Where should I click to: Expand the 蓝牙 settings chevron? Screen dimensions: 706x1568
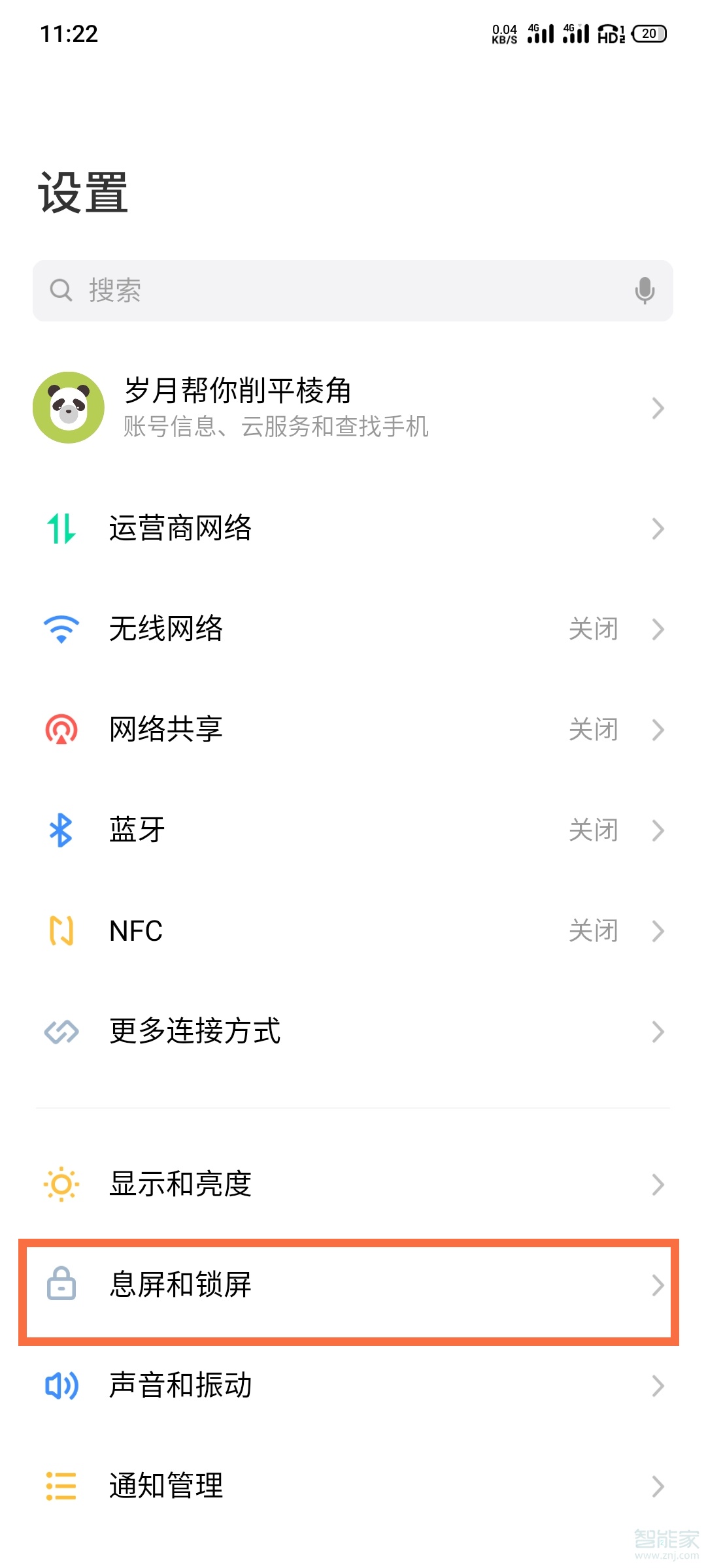pyautogui.click(x=658, y=830)
